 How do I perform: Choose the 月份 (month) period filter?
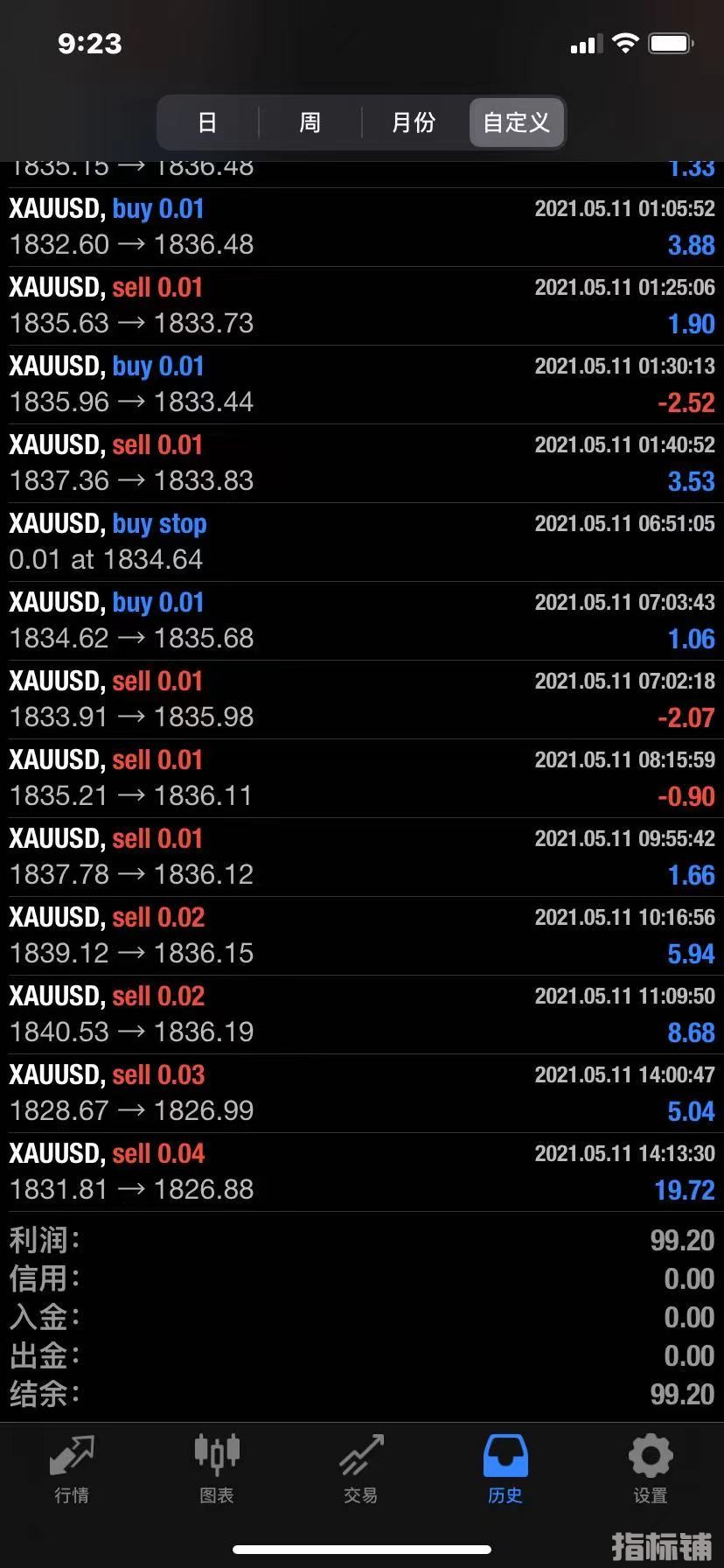tap(414, 122)
